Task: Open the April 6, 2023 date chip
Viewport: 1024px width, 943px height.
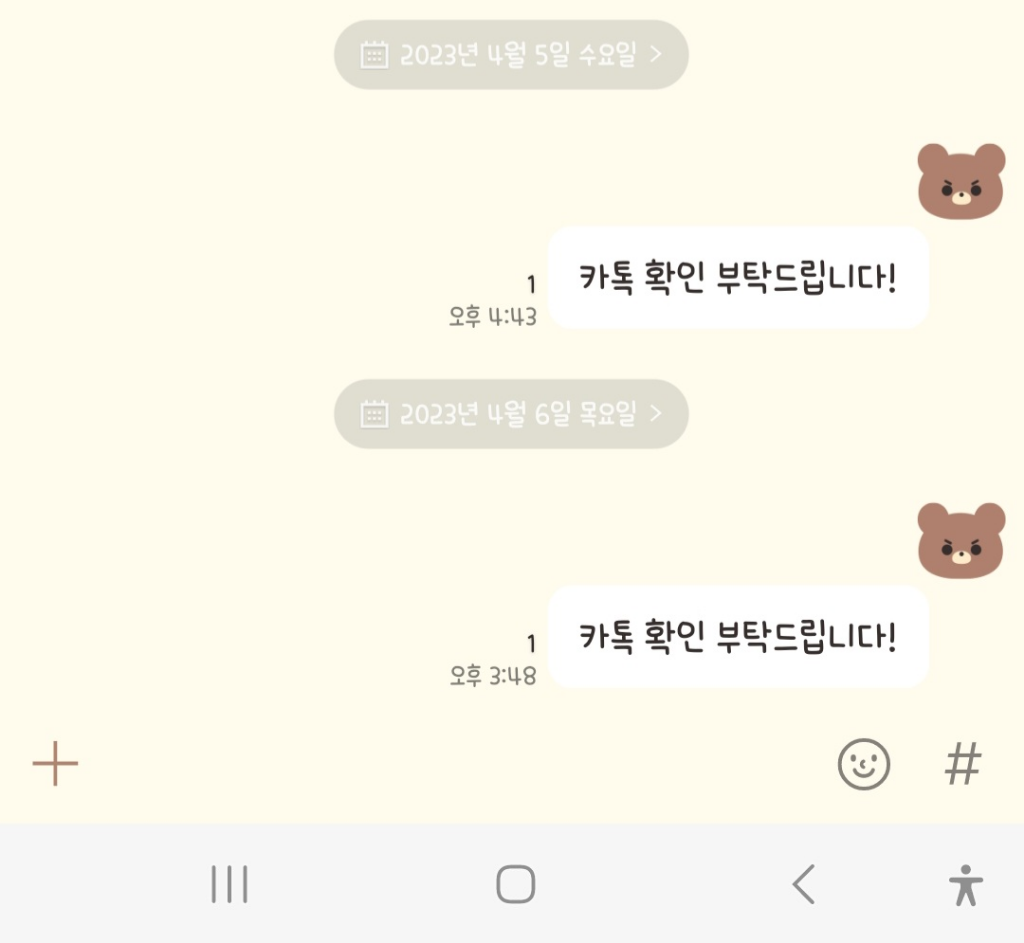Action: [x=511, y=413]
